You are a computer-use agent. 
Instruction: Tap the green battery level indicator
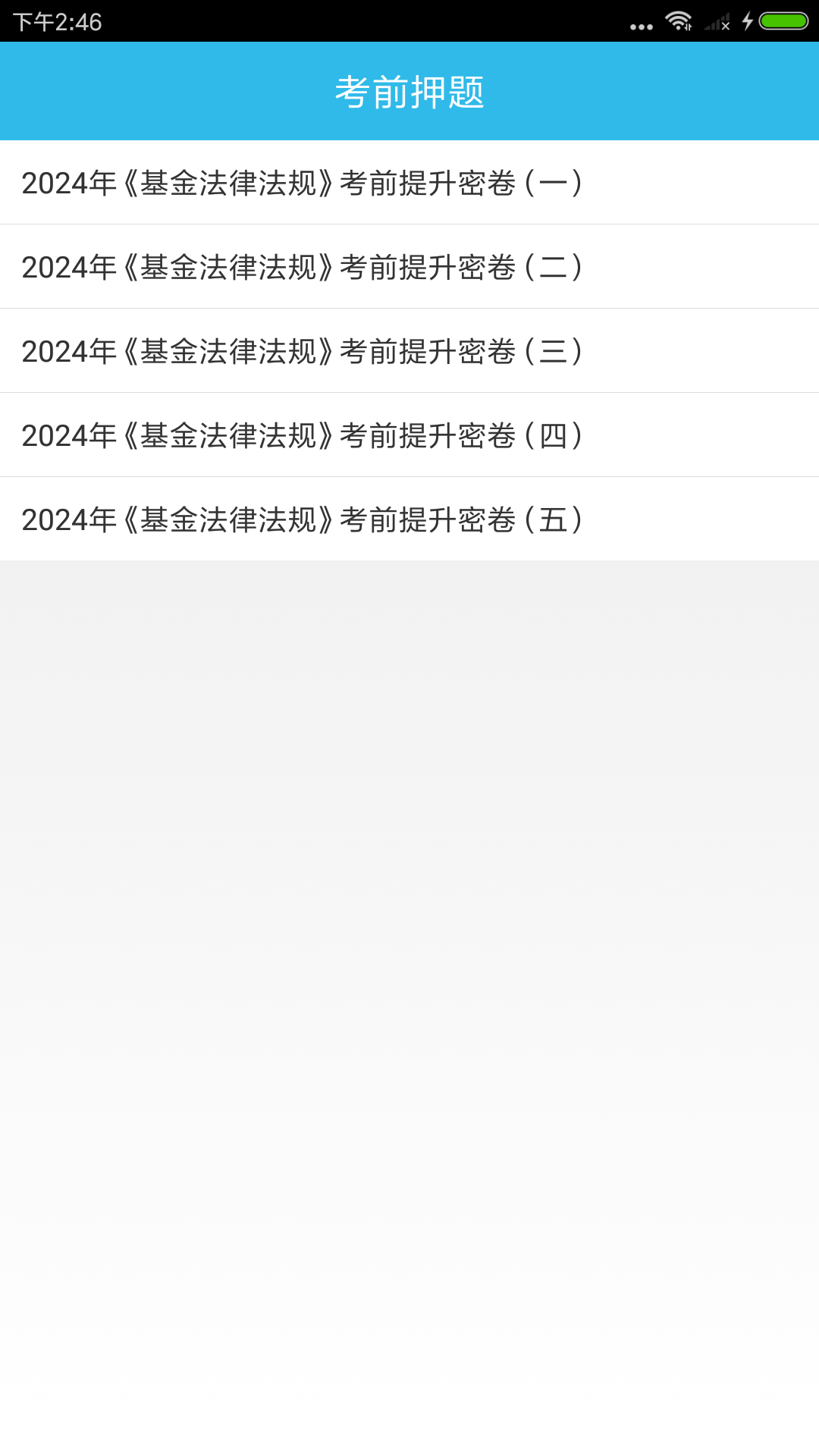pyautogui.click(x=777, y=20)
